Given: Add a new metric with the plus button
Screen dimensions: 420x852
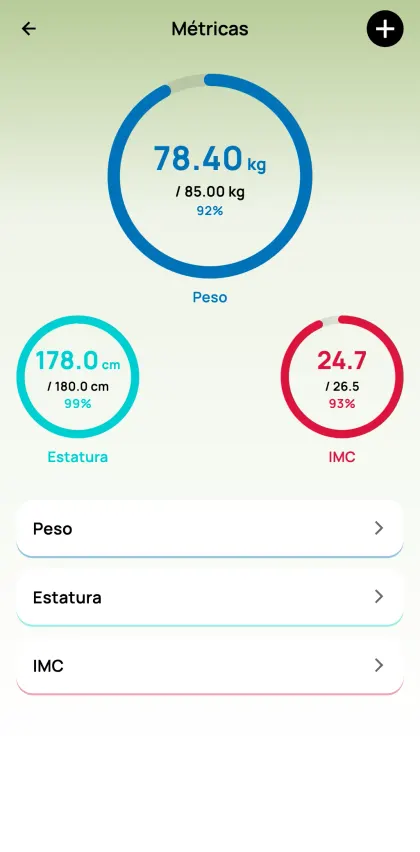Looking at the screenshot, I should tap(385, 29).
